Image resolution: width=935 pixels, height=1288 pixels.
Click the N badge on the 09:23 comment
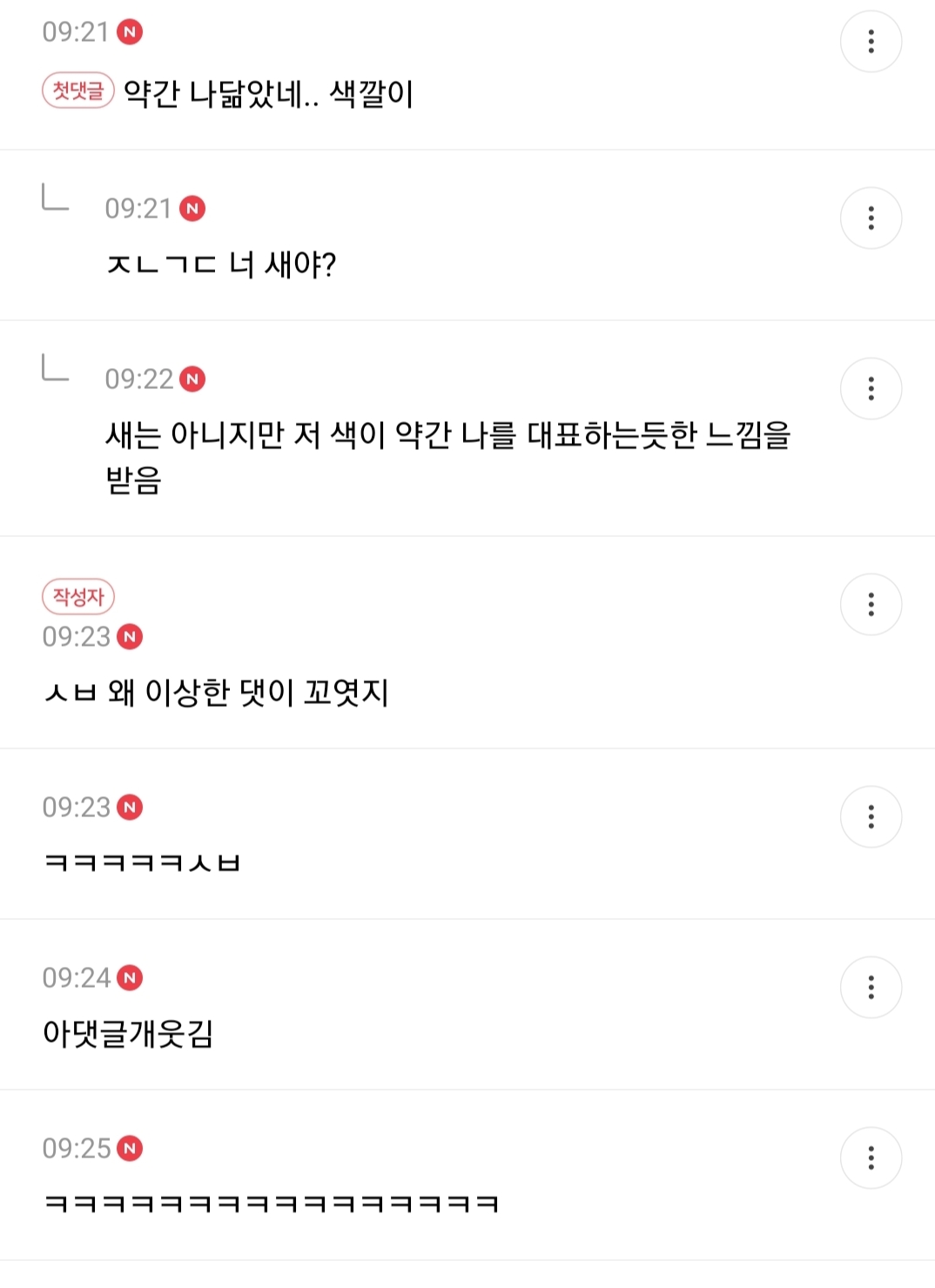pos(129,807)
